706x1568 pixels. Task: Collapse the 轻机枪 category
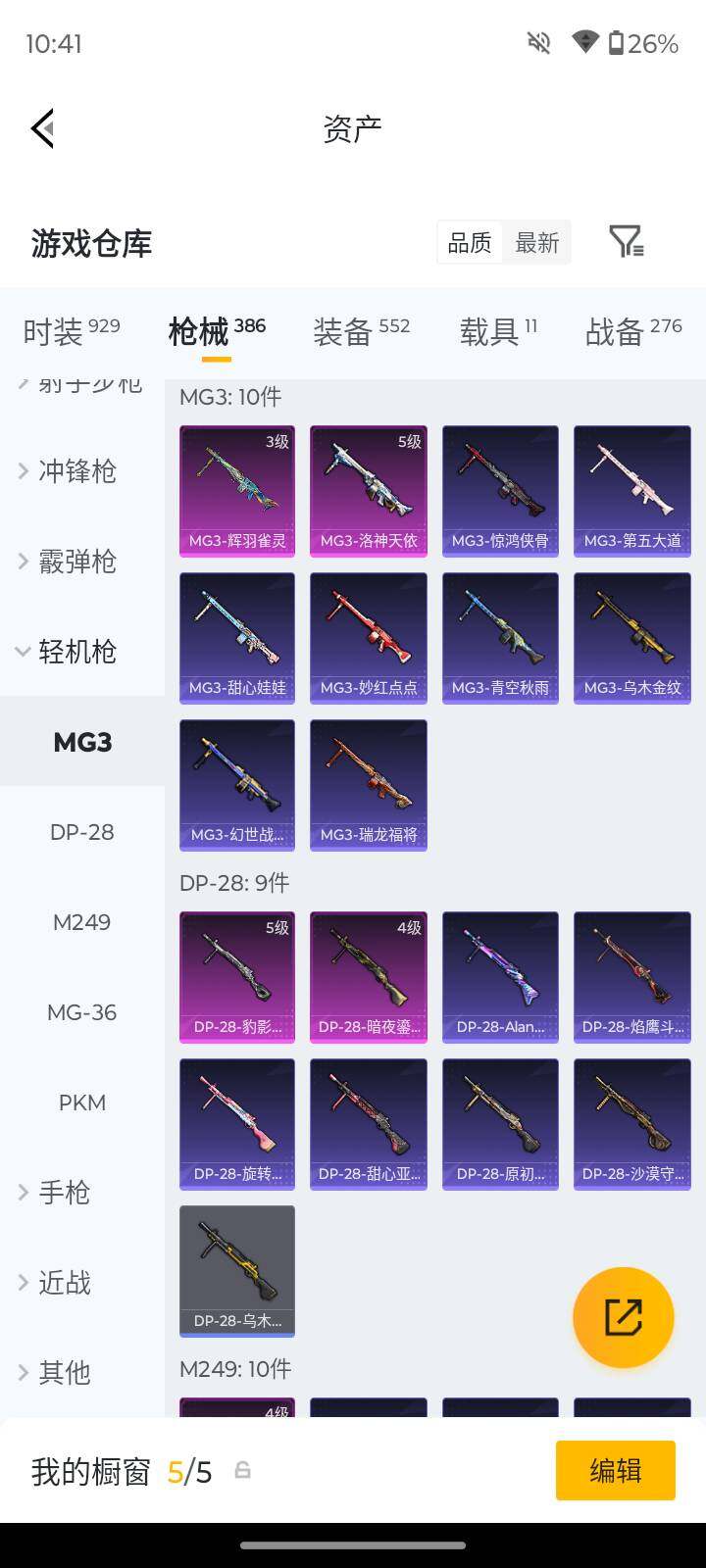(x=76, y=652)
